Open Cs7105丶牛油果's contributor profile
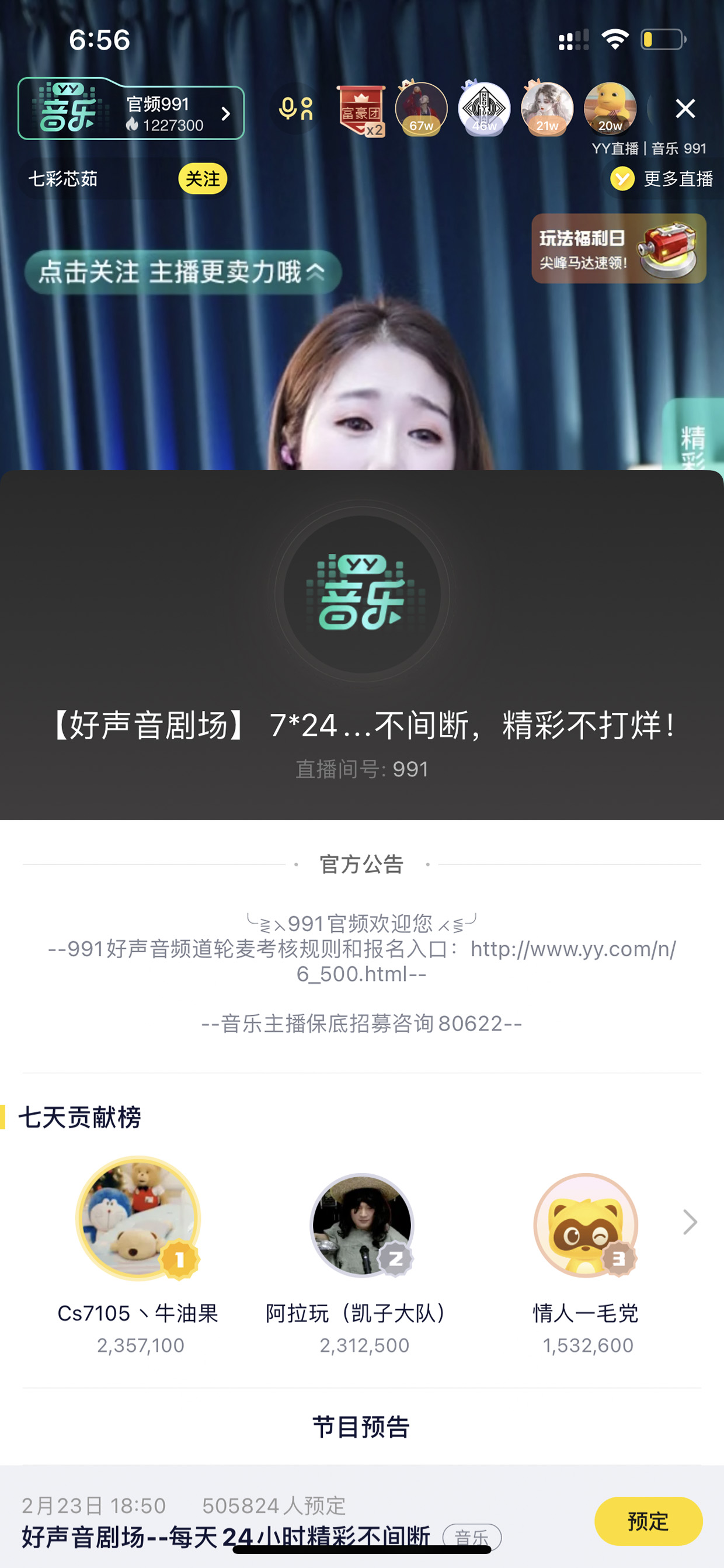 pyautogui.click(x=138, y=1220)
